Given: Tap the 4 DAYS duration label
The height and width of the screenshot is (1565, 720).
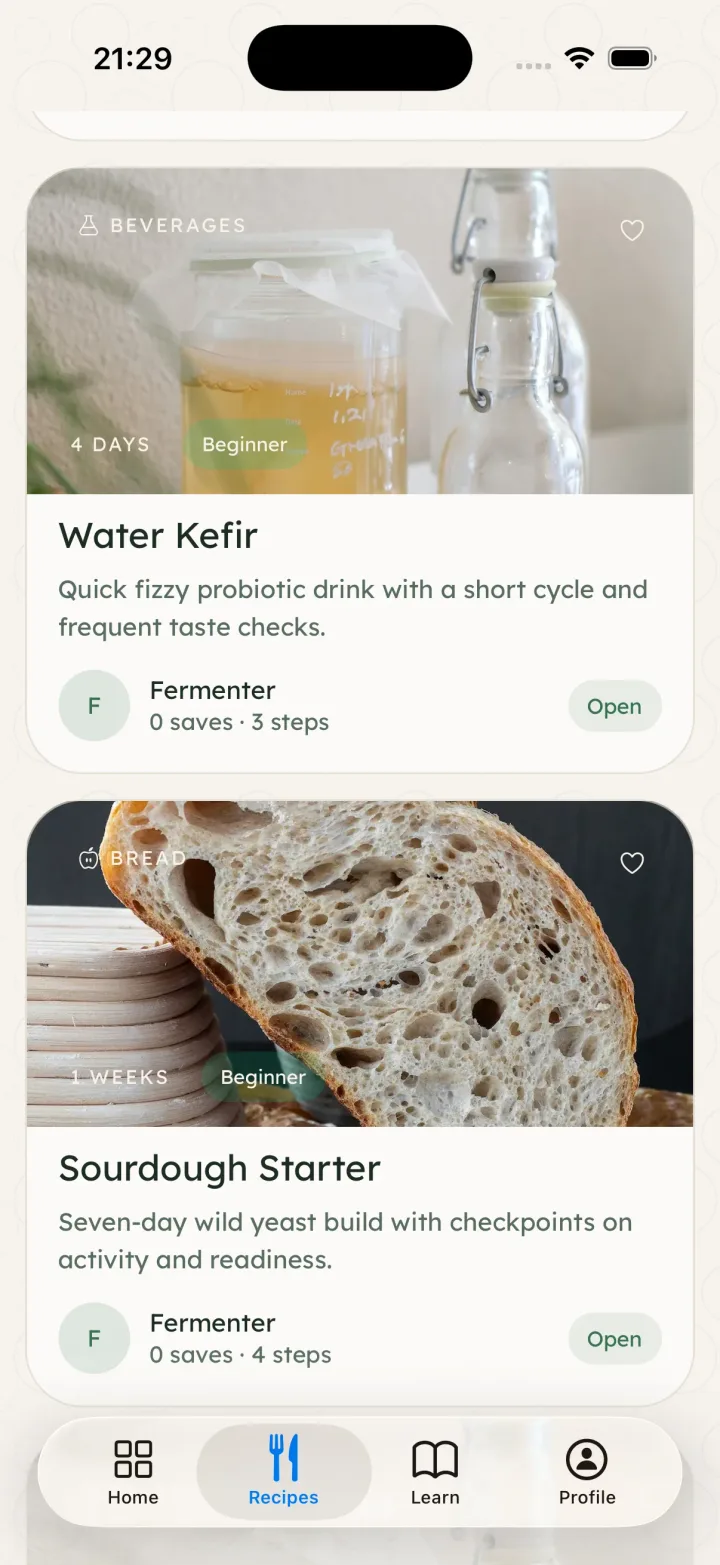Looking at the screenshot, I should tap(109, 443).
